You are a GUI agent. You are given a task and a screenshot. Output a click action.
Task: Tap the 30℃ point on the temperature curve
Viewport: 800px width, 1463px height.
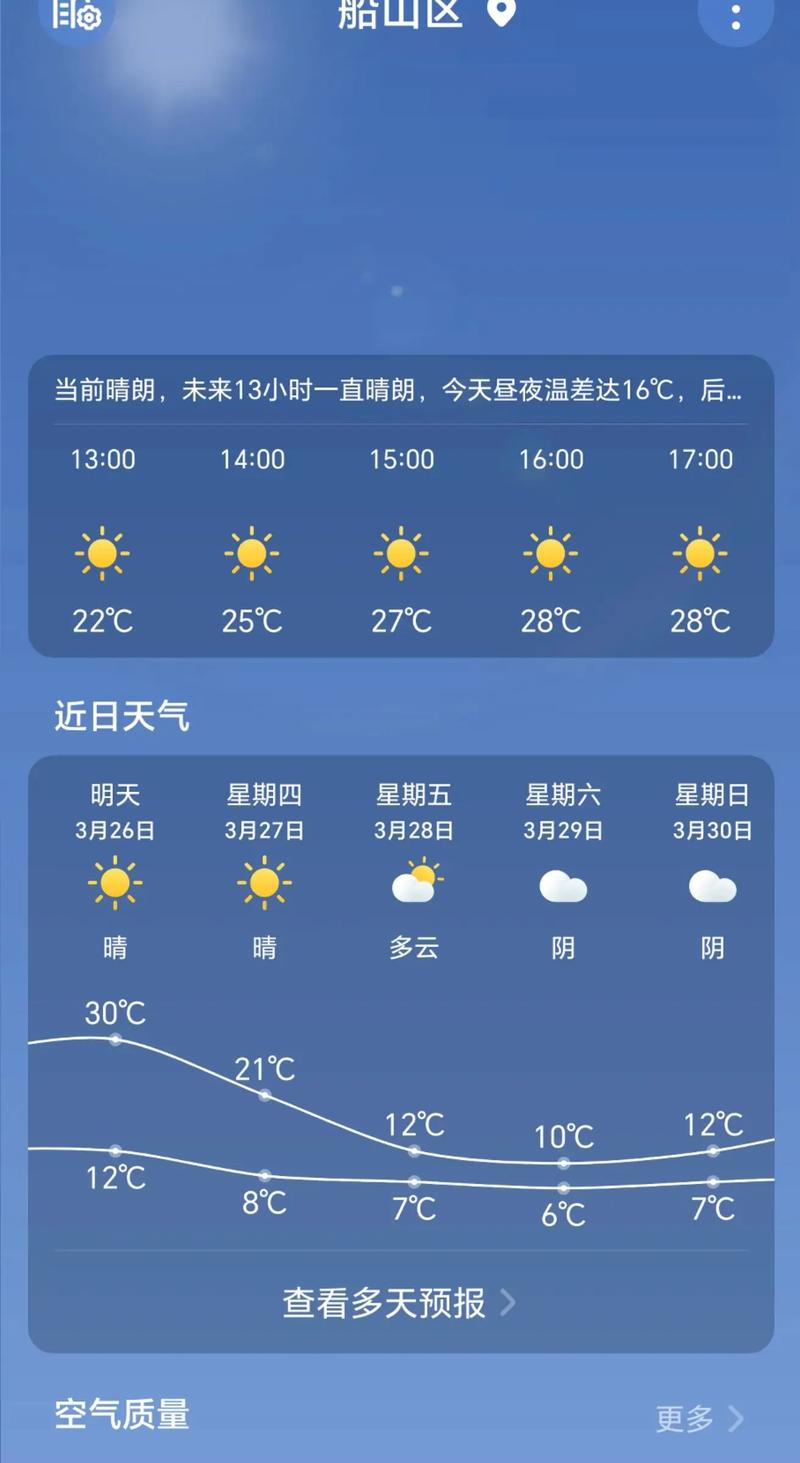114,1040
